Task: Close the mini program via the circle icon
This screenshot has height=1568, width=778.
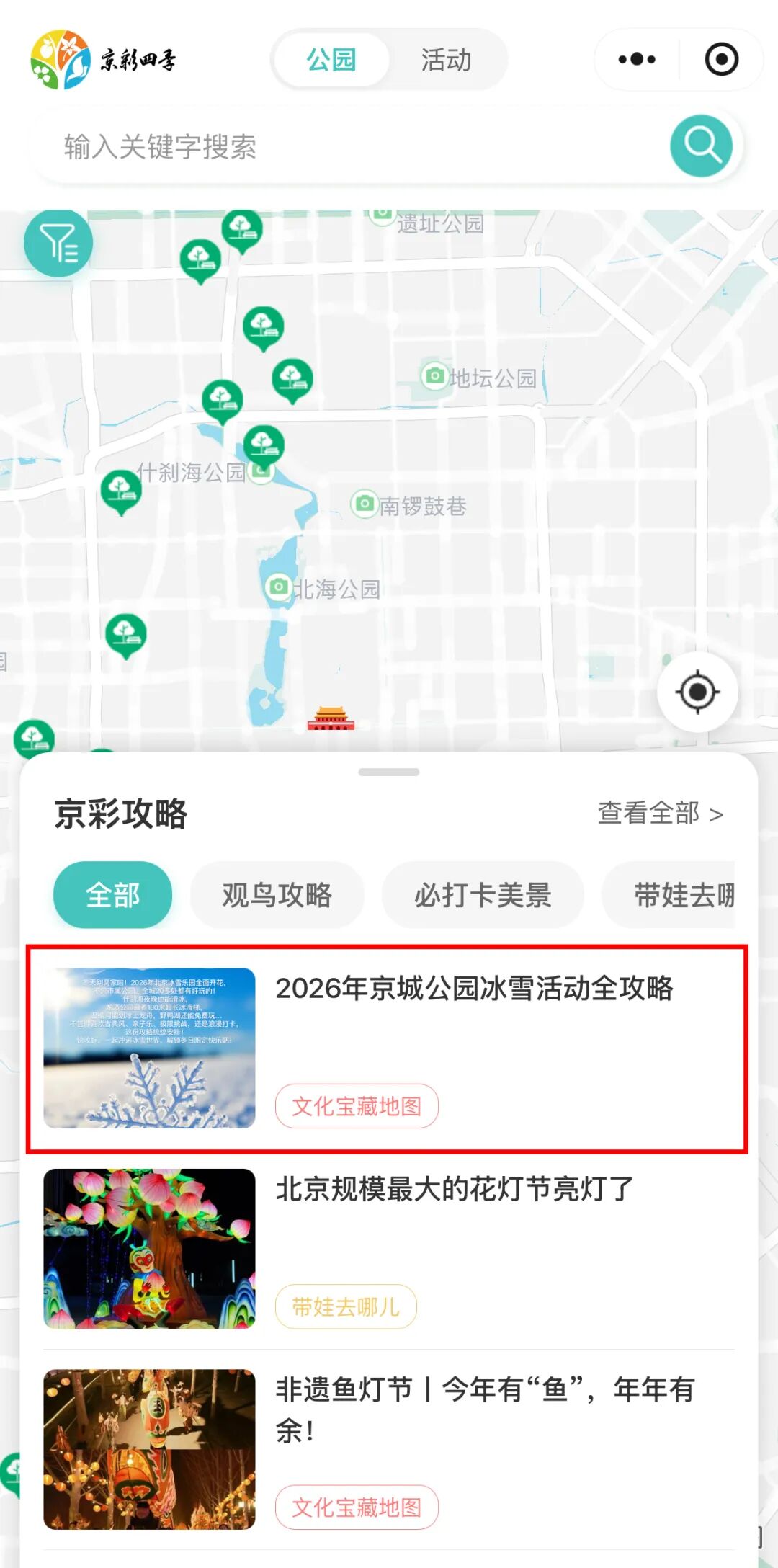Action: (721, 60)
